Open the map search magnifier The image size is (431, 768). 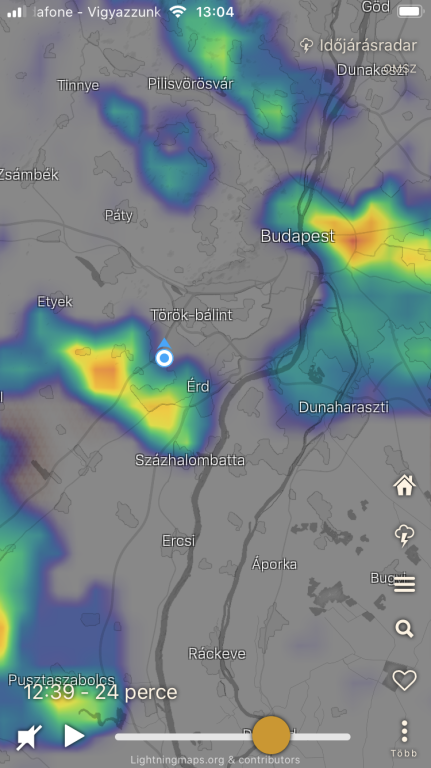click(x=405, y=628)
